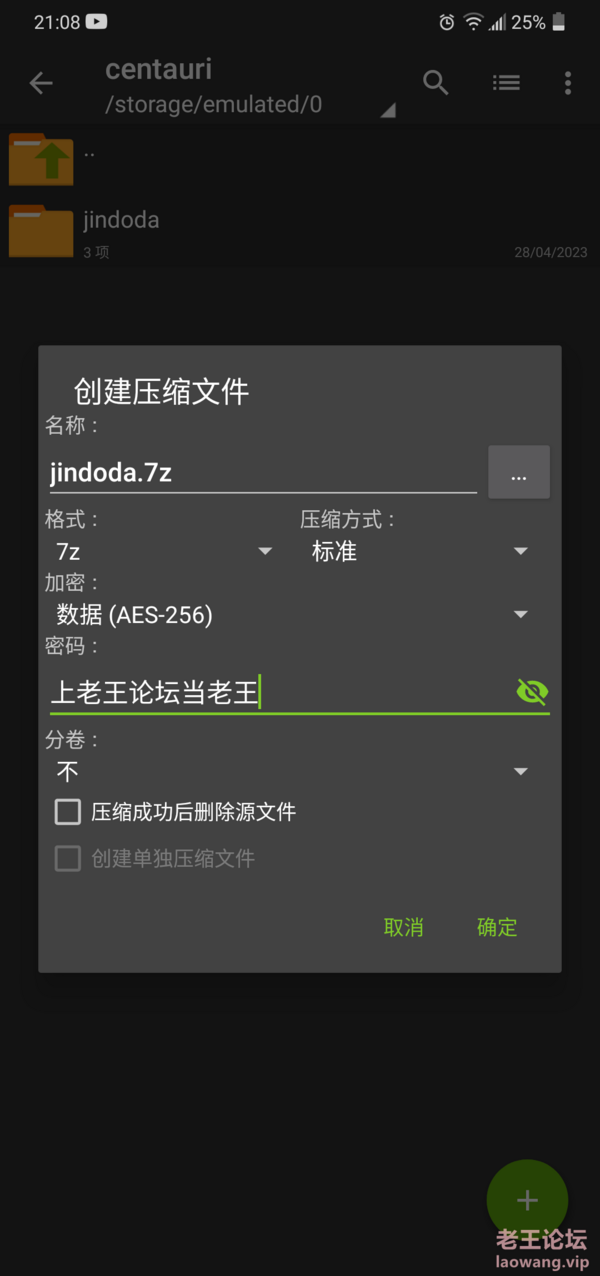Tap the archive name field jindoda.7z
600x1276 pixels.
(x=263, y=473)
